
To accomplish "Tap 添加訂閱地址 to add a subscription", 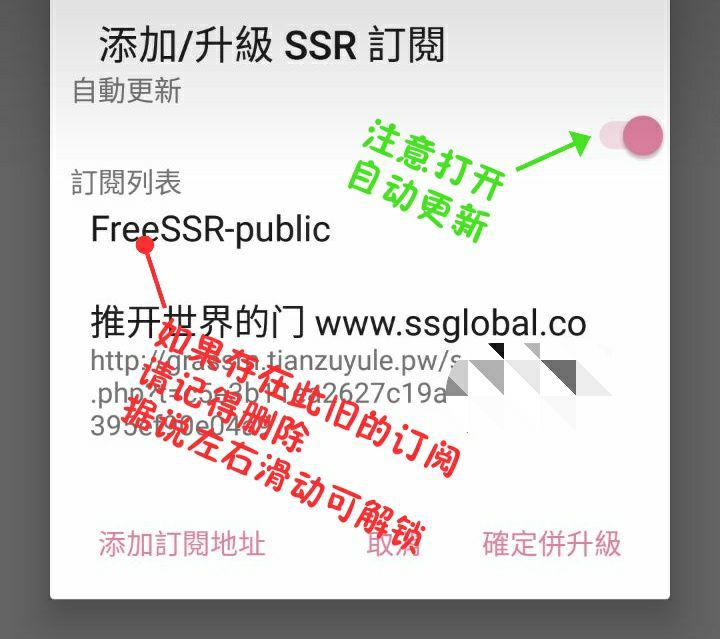I will point(182,543).
